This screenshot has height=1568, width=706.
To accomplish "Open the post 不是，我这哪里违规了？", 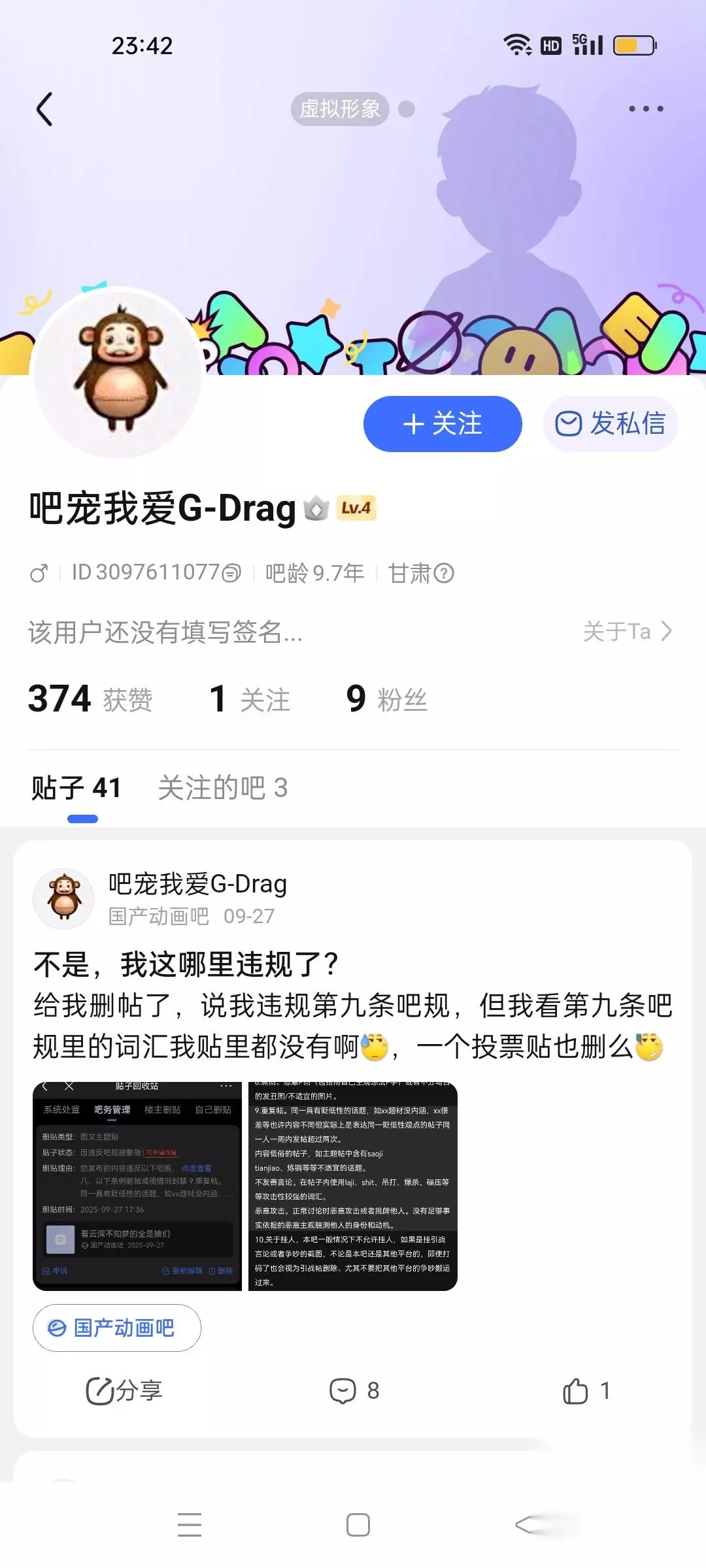I will click(x=186, y=965).
